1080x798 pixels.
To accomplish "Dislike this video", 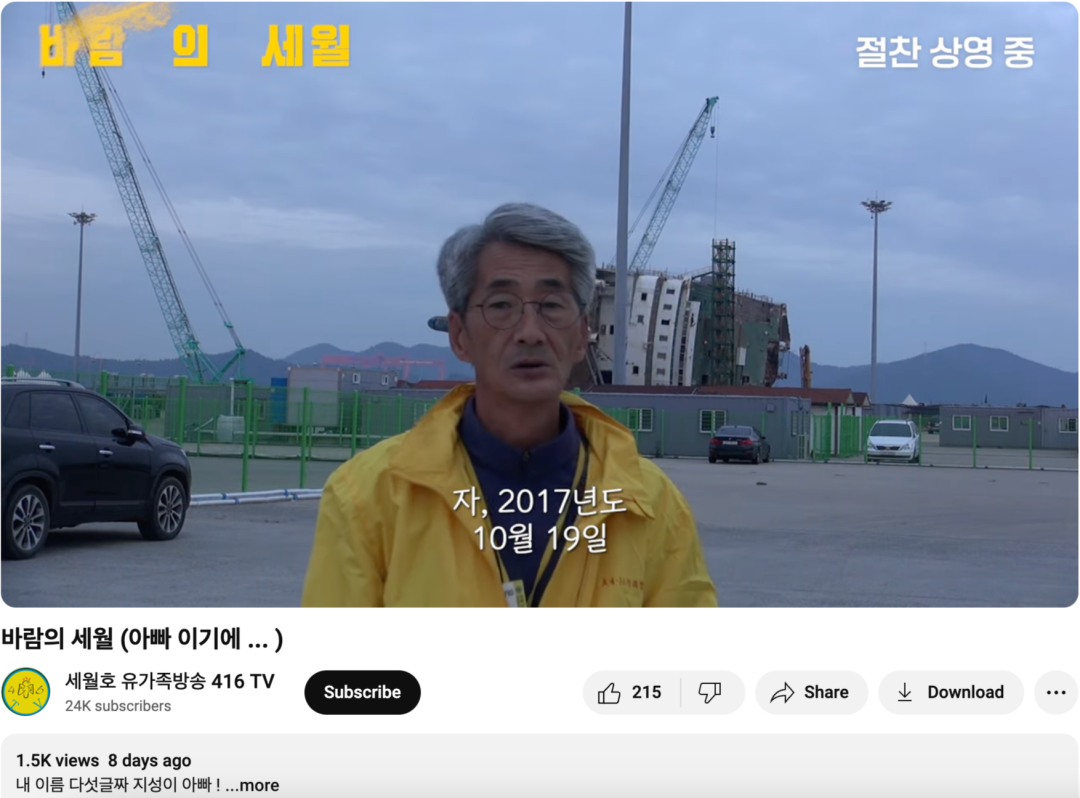I will [x=711, y=692].
